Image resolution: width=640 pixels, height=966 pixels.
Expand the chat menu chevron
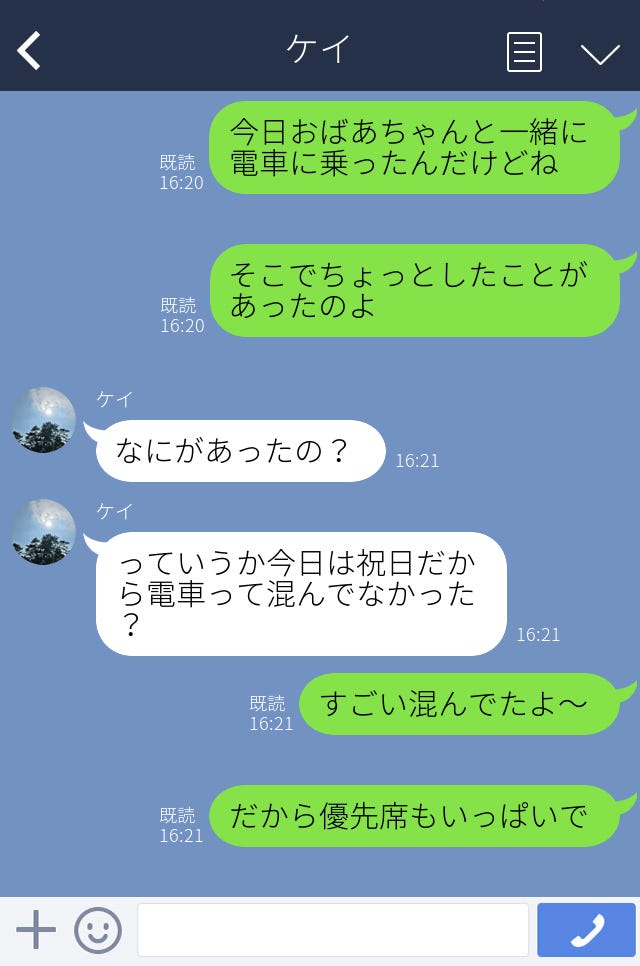click(x=600, y=53)
